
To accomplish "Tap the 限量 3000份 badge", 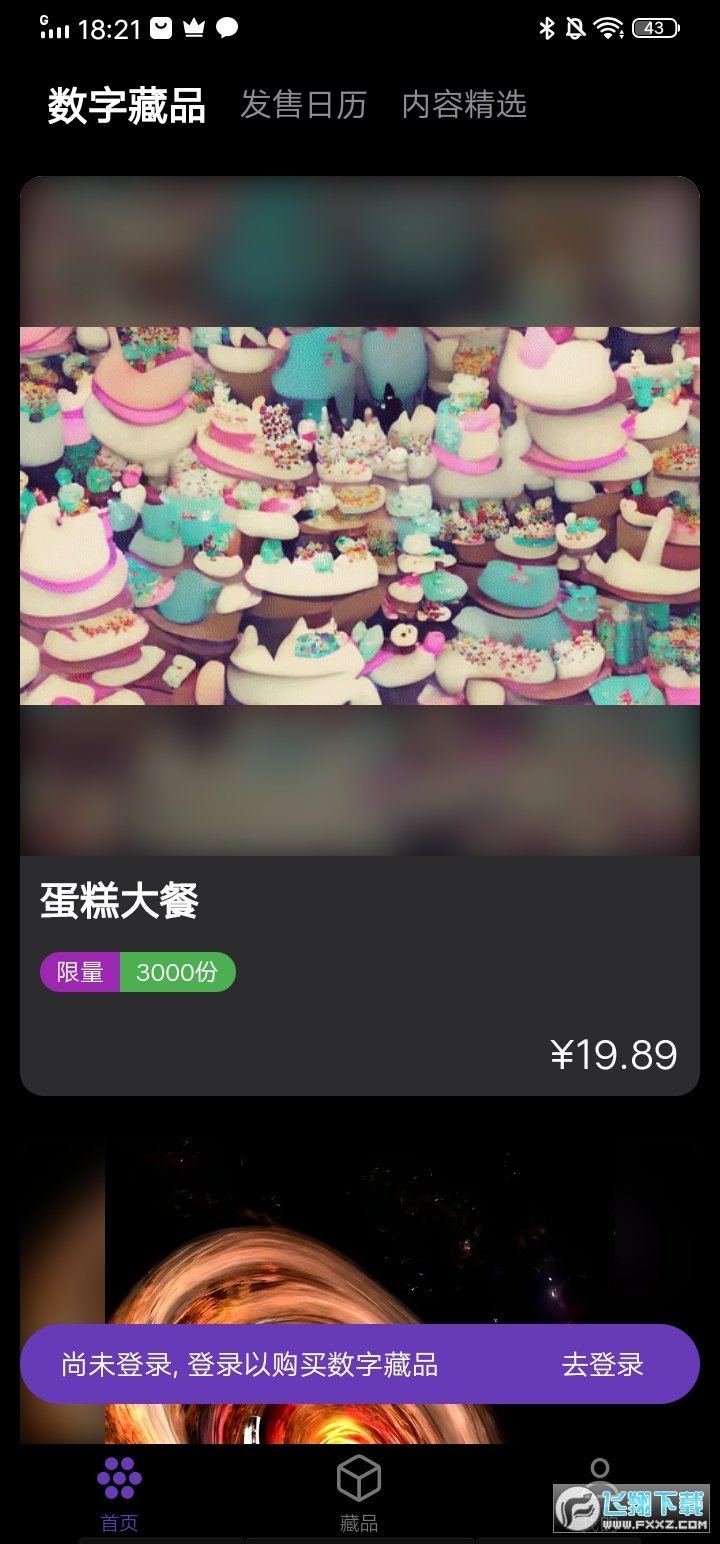I will 138,971.
